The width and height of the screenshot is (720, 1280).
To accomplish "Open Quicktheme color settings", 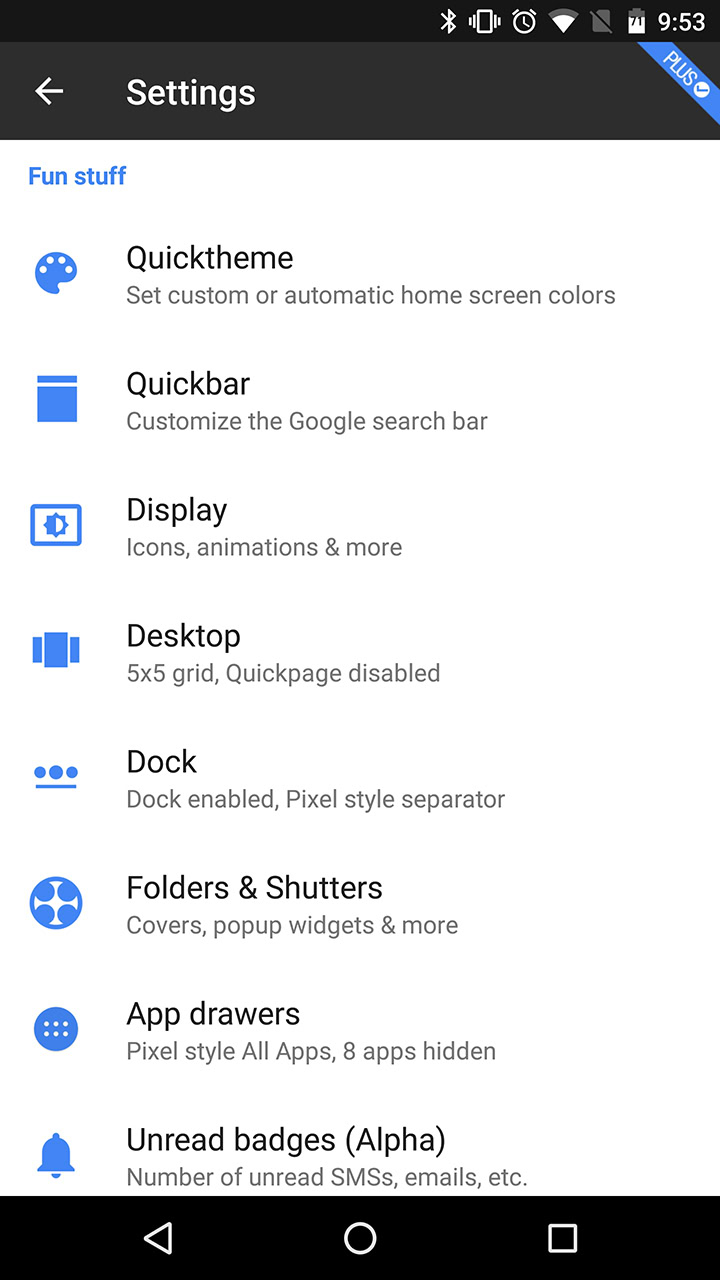I will click(360, 274).
